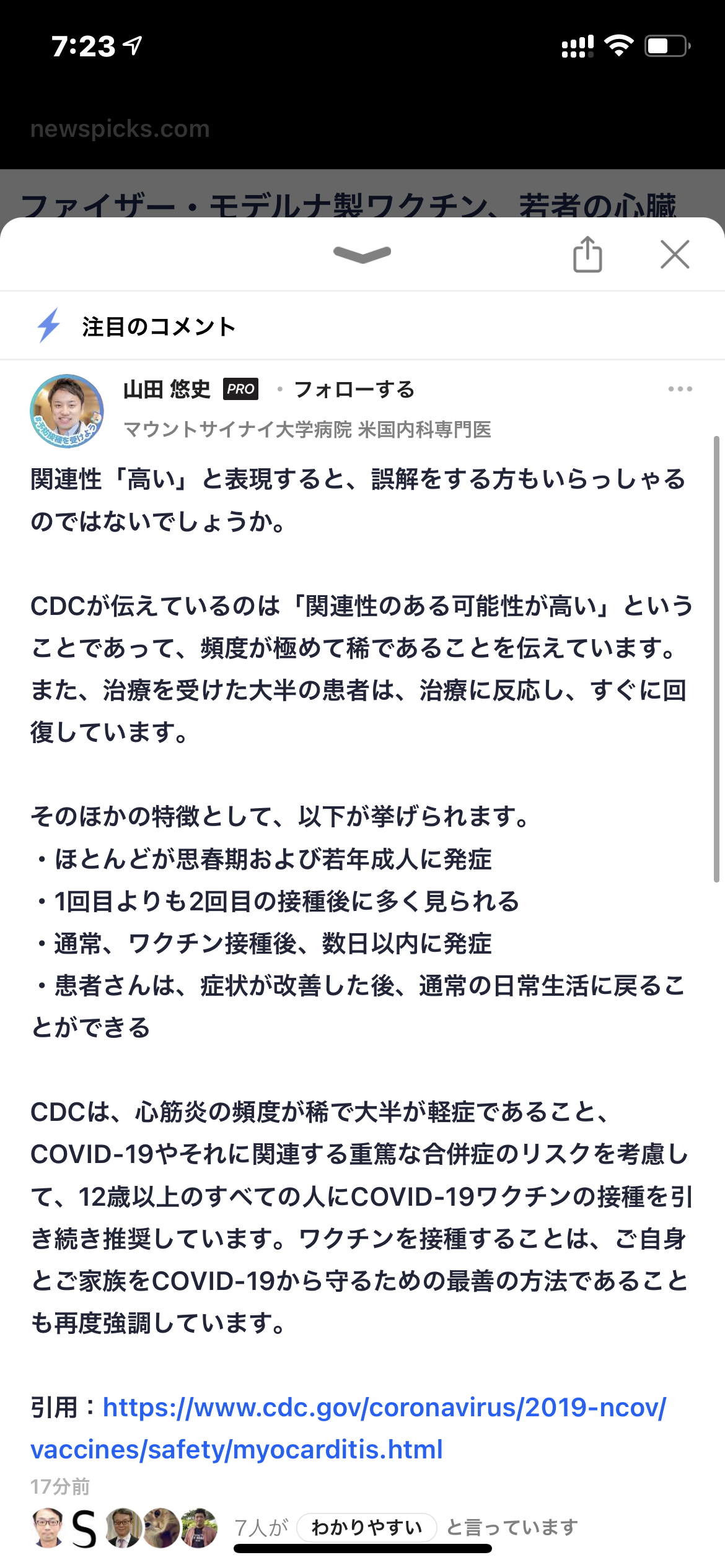Close the comment panel
The height and width of the screenshot is (1568, 725).
(674, 255)
